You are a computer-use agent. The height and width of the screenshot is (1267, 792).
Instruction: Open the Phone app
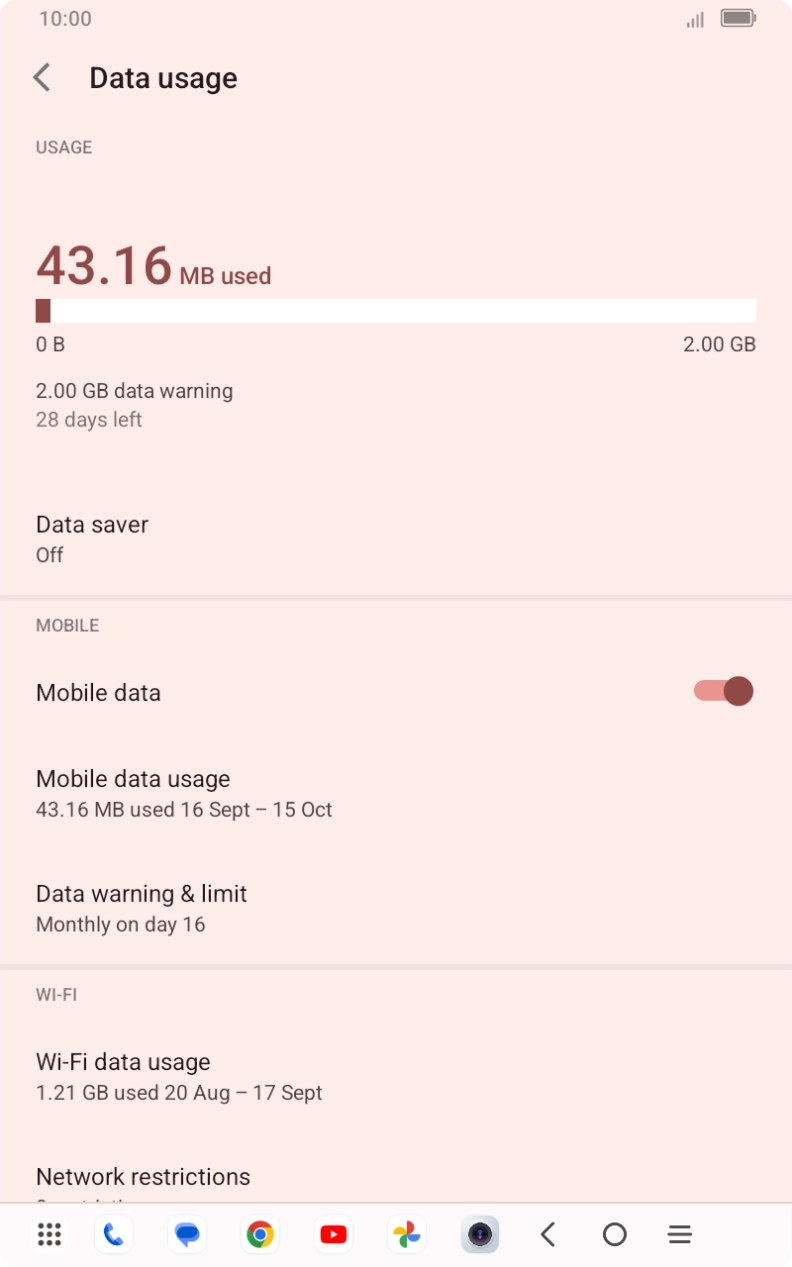113,1234
